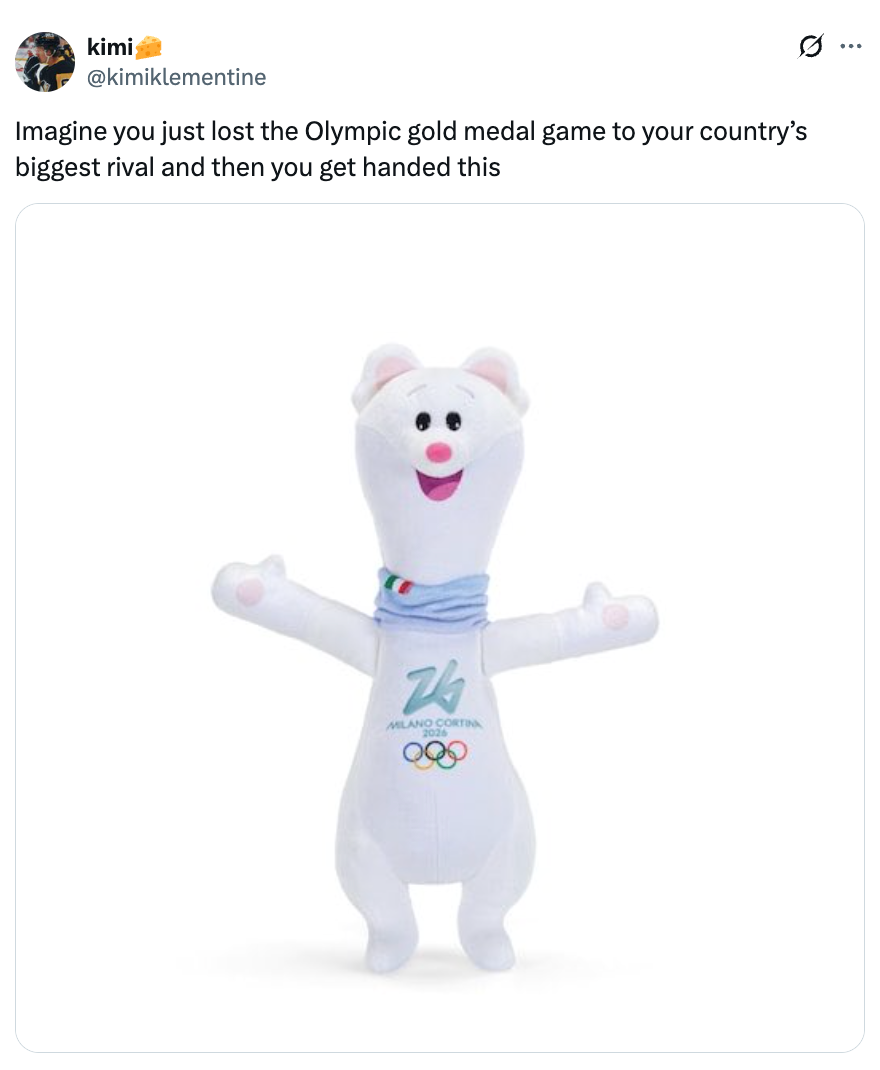Click the tweet text about the gold medal game

click(400, 150)
